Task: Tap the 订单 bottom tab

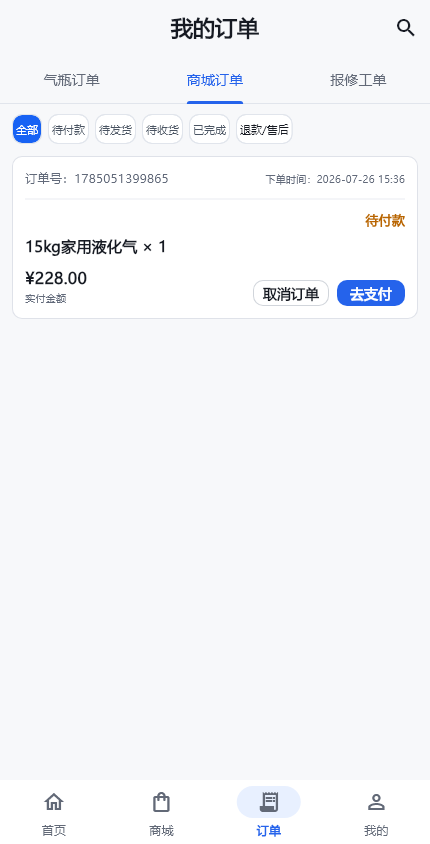Action: pos(269,813)
